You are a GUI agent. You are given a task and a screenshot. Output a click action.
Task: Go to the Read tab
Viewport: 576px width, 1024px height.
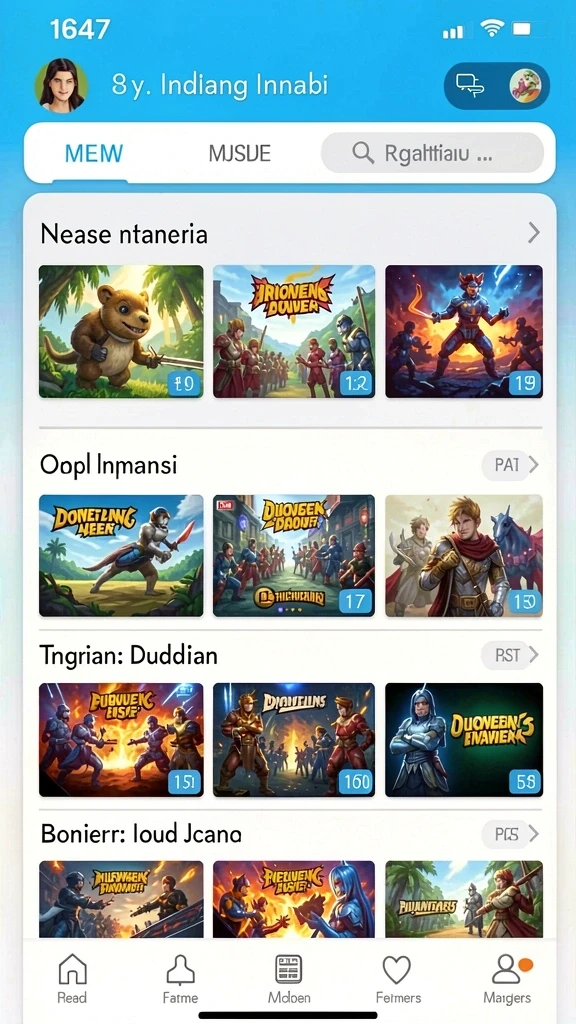pos(72,978)
